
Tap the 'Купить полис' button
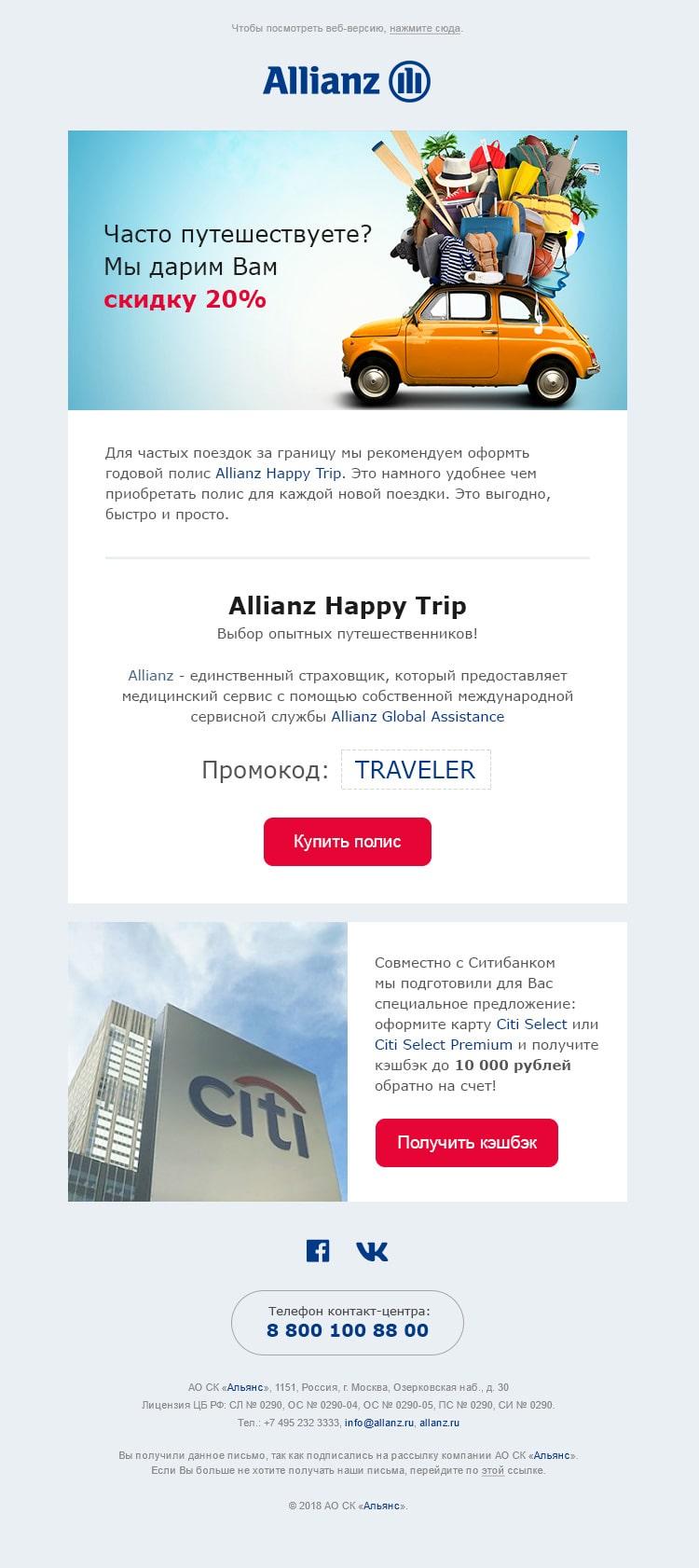pos(348,842)
